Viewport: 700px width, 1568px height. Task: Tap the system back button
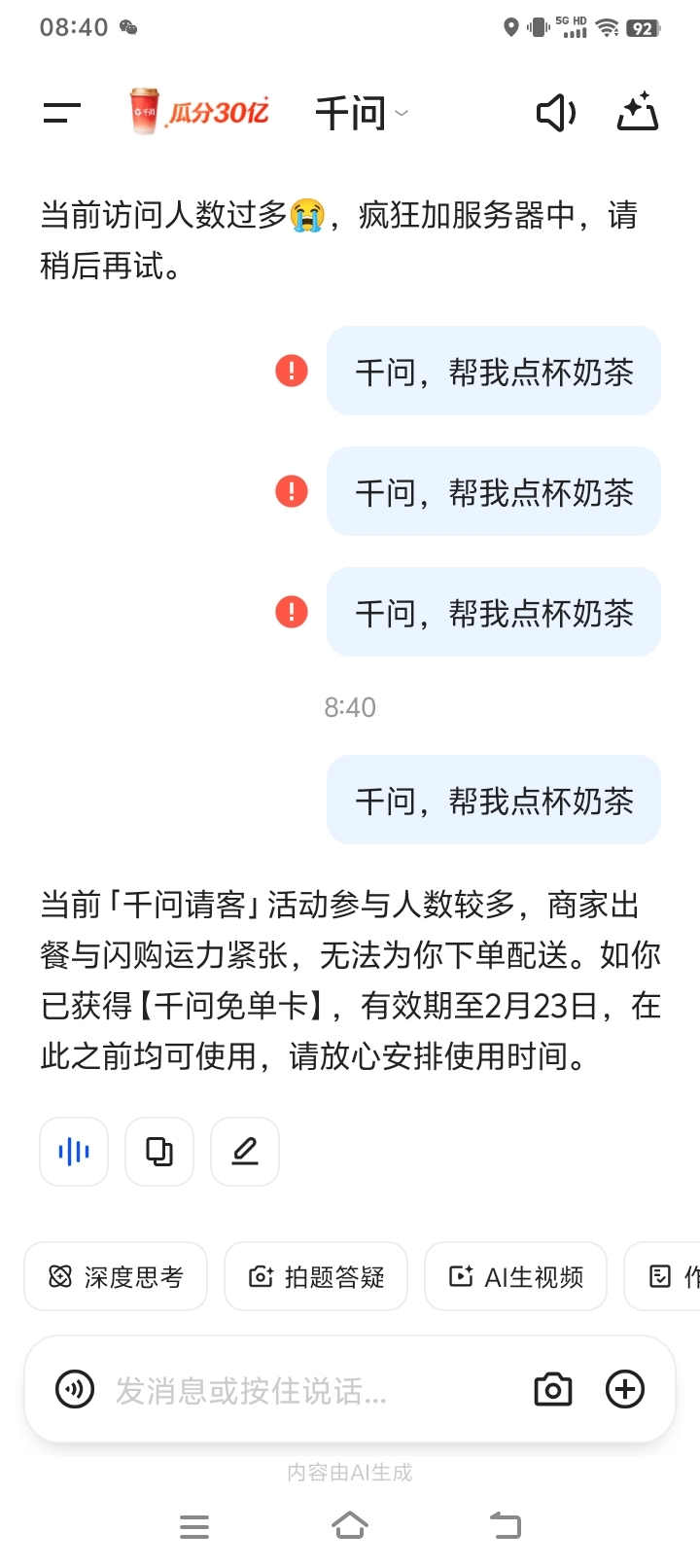[x=506, y=1526]
